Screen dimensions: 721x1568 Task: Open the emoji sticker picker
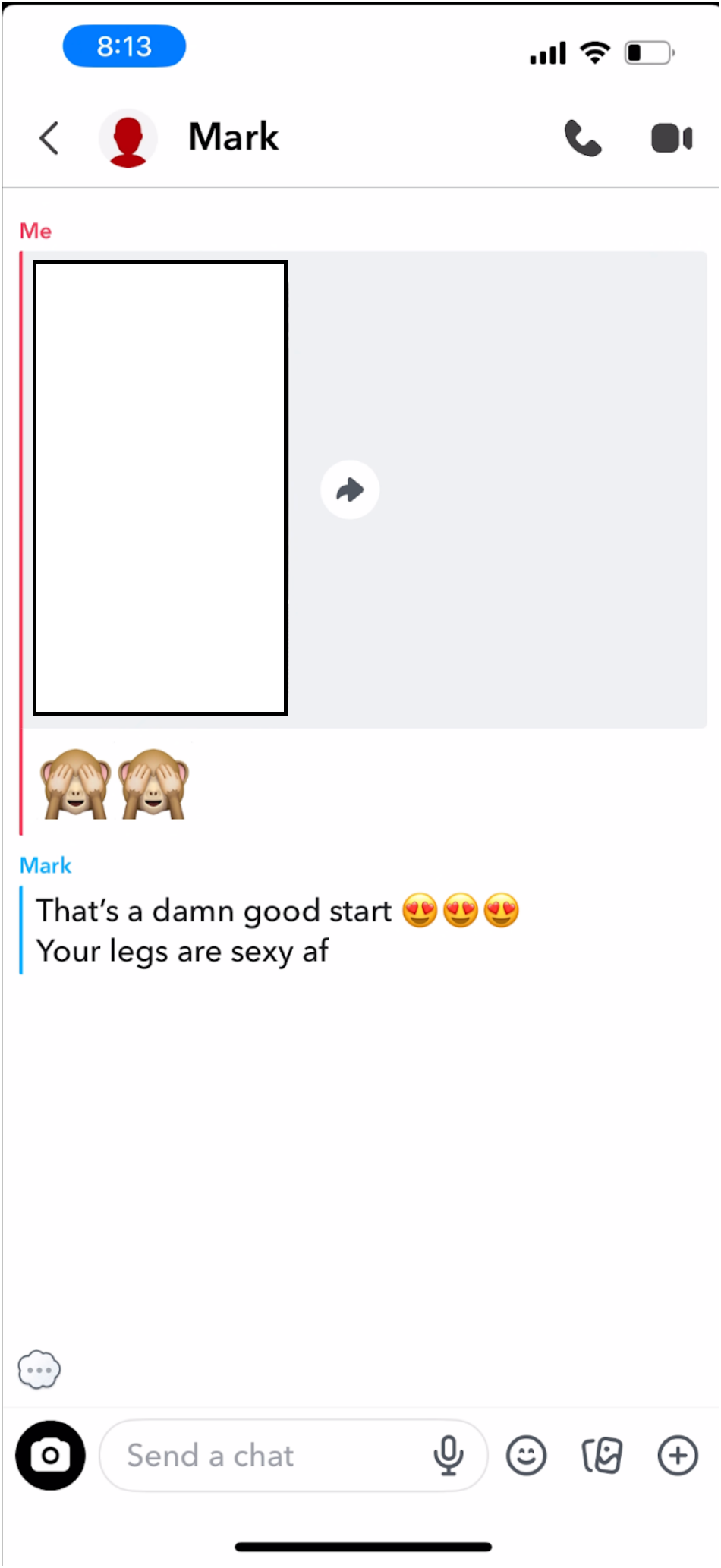[526, 1455]
